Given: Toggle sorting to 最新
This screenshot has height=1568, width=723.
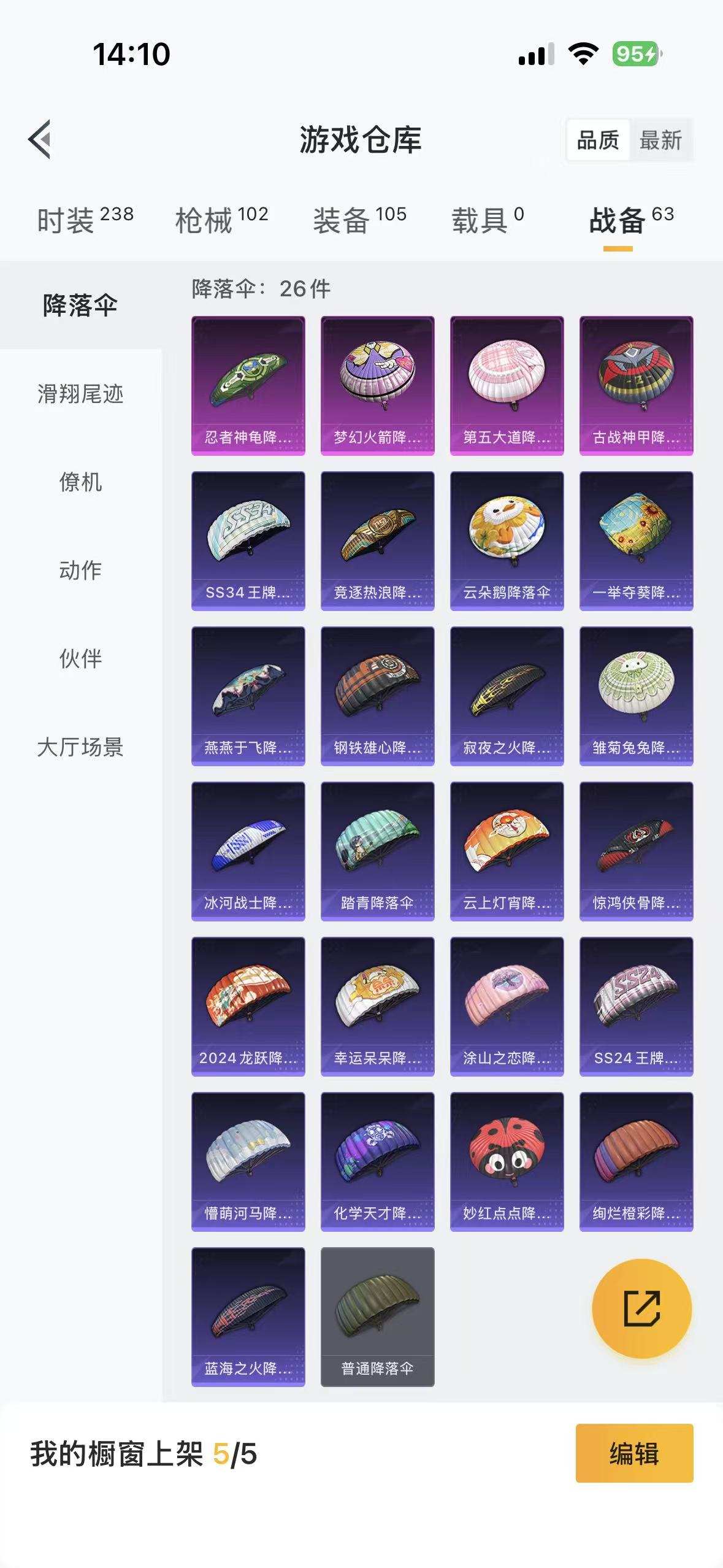Looking at the screenshot, I should (x=661, y=141).
